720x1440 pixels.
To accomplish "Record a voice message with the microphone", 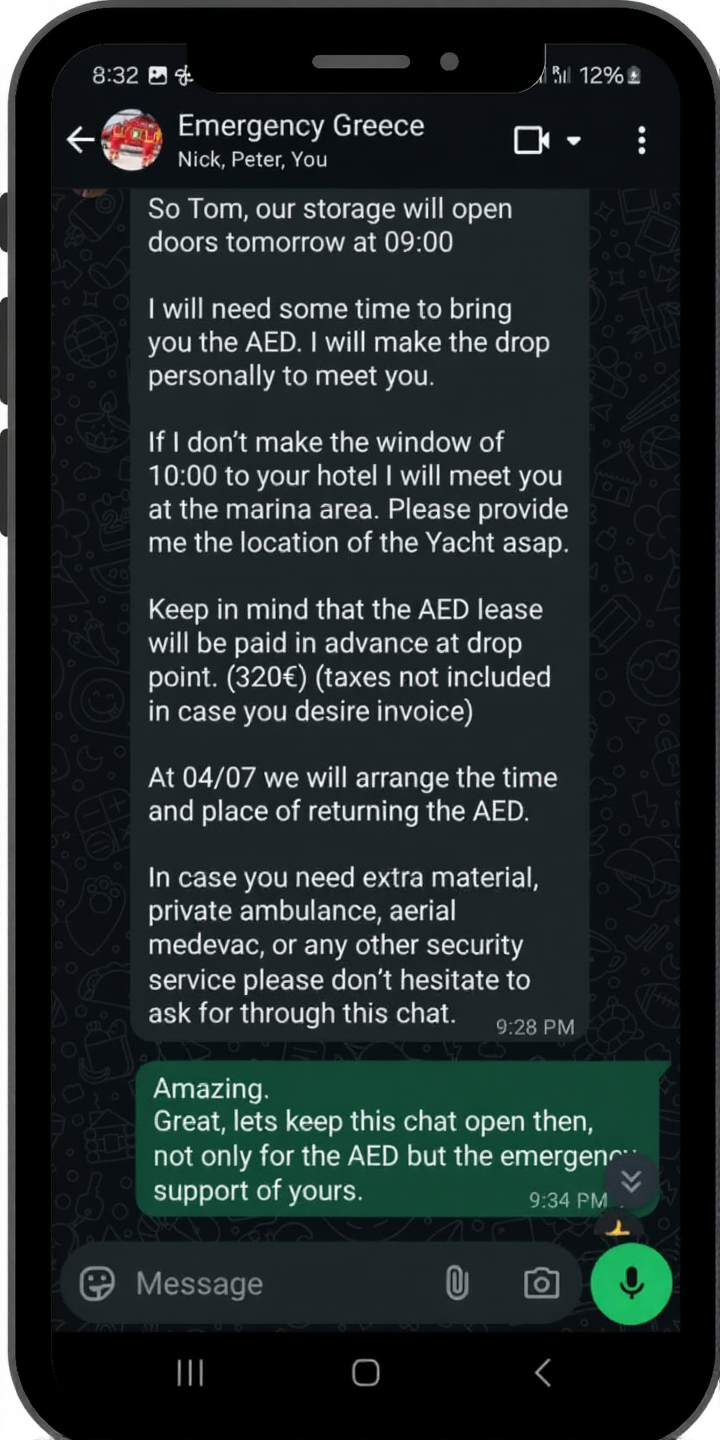I will click(631, 1283).
